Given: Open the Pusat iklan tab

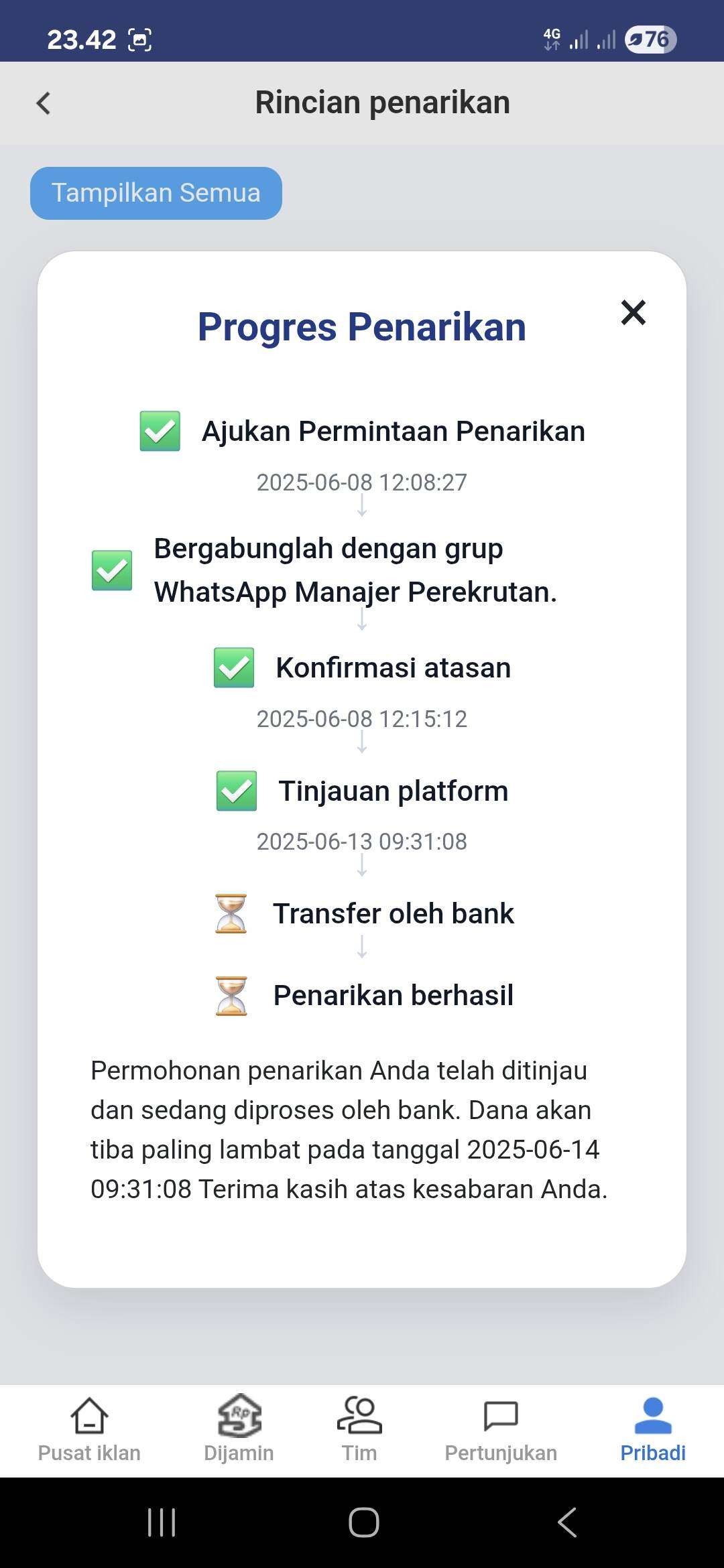Looking at the screenshot, I should click(89, 1429).
